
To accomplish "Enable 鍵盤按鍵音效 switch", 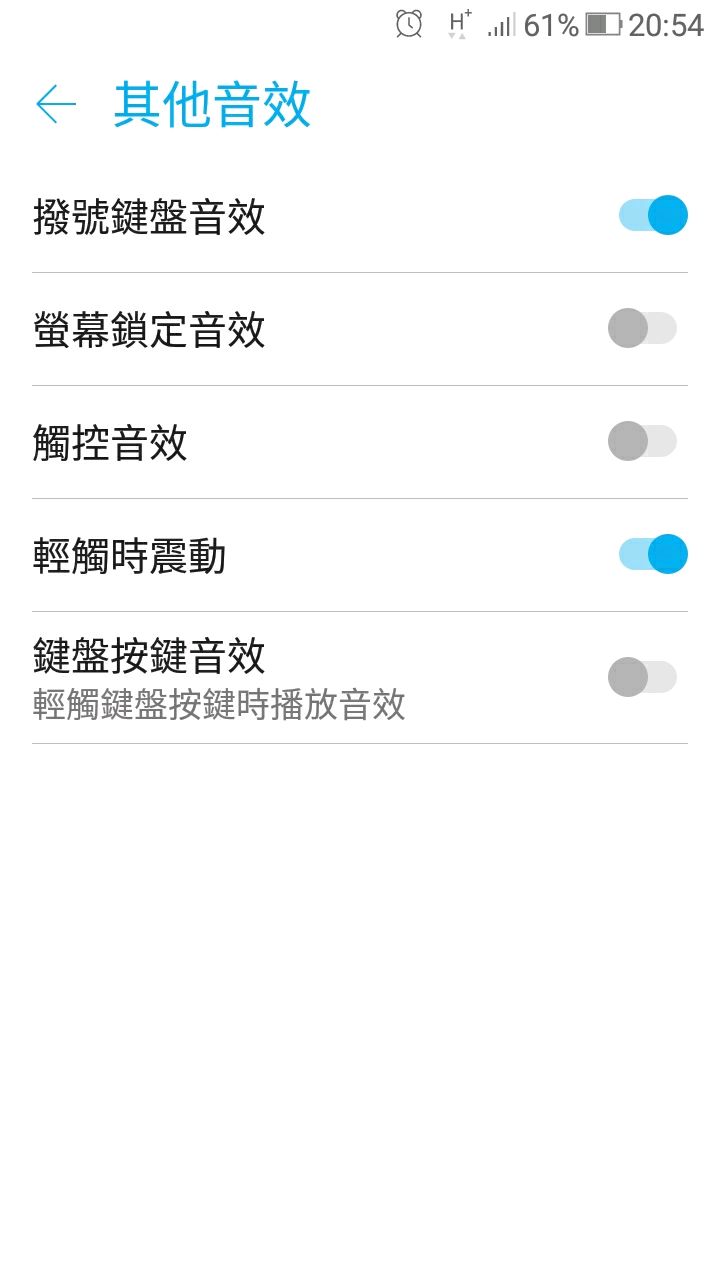I will click(x=643, y=677).
